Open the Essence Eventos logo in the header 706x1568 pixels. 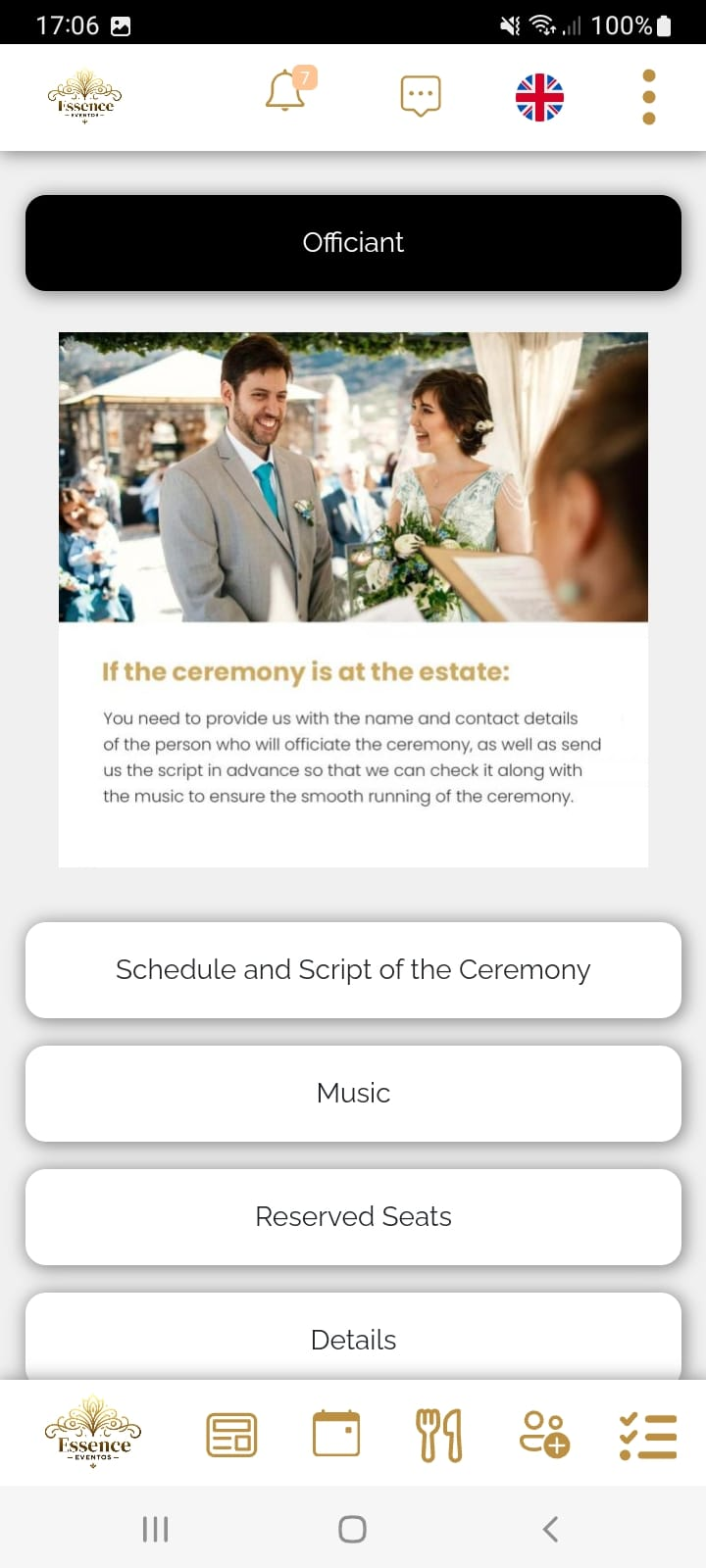point(84,97)
